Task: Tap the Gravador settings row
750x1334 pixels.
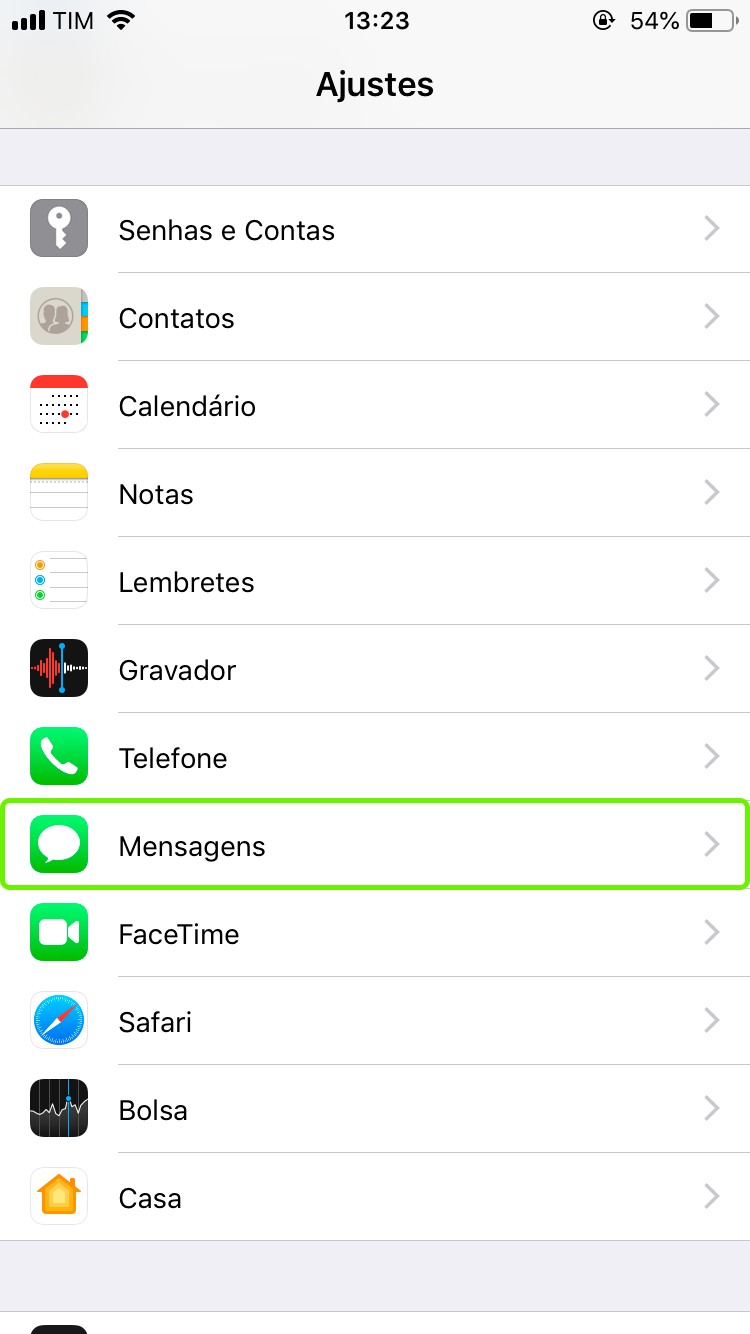Action: [375, 670]
